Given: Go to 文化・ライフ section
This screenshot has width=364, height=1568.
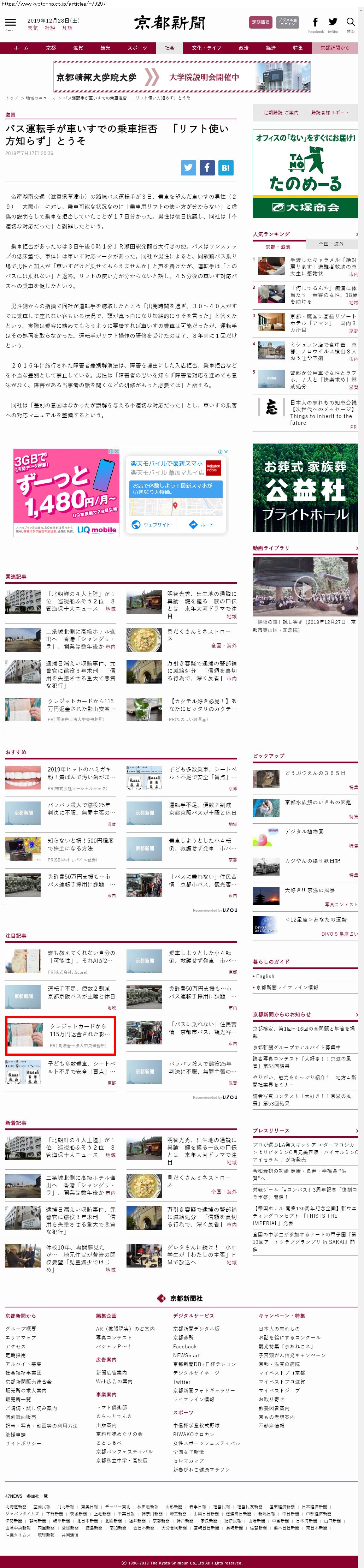Looking at the screenshot, I should (206, 48).
